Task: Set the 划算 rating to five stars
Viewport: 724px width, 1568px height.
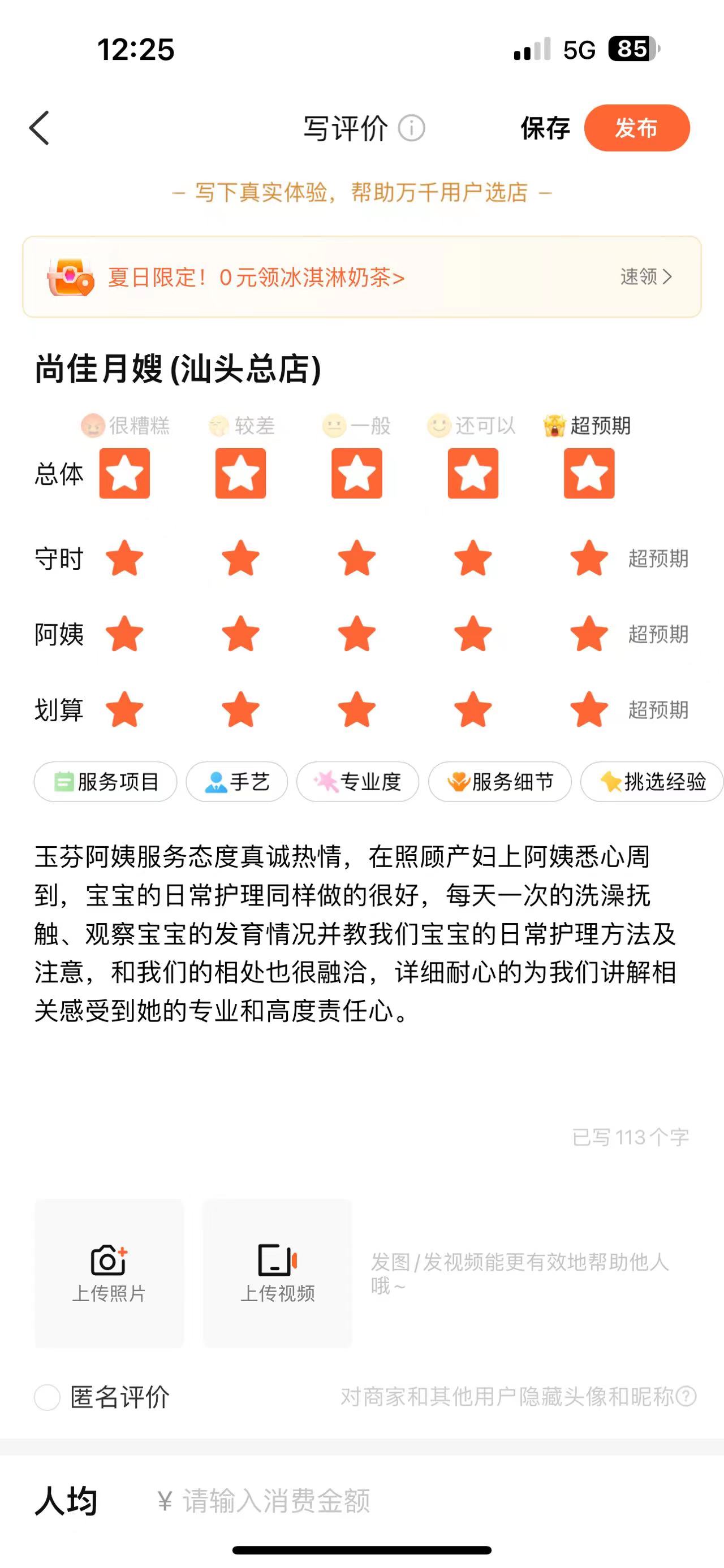Action: pyautogui.click(x=589, y=710)
